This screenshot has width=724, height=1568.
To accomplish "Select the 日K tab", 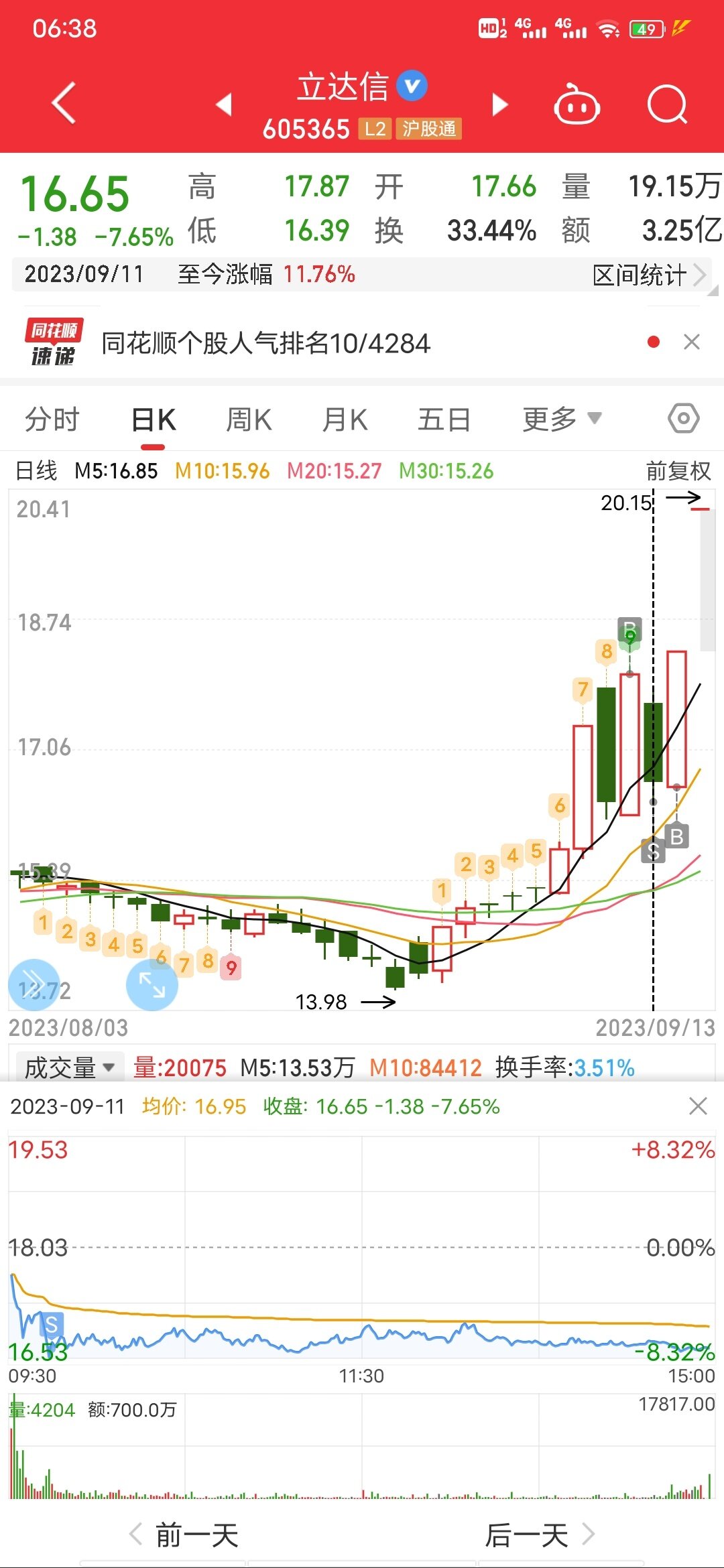I will pyautogui.click(x=154, y=420).
